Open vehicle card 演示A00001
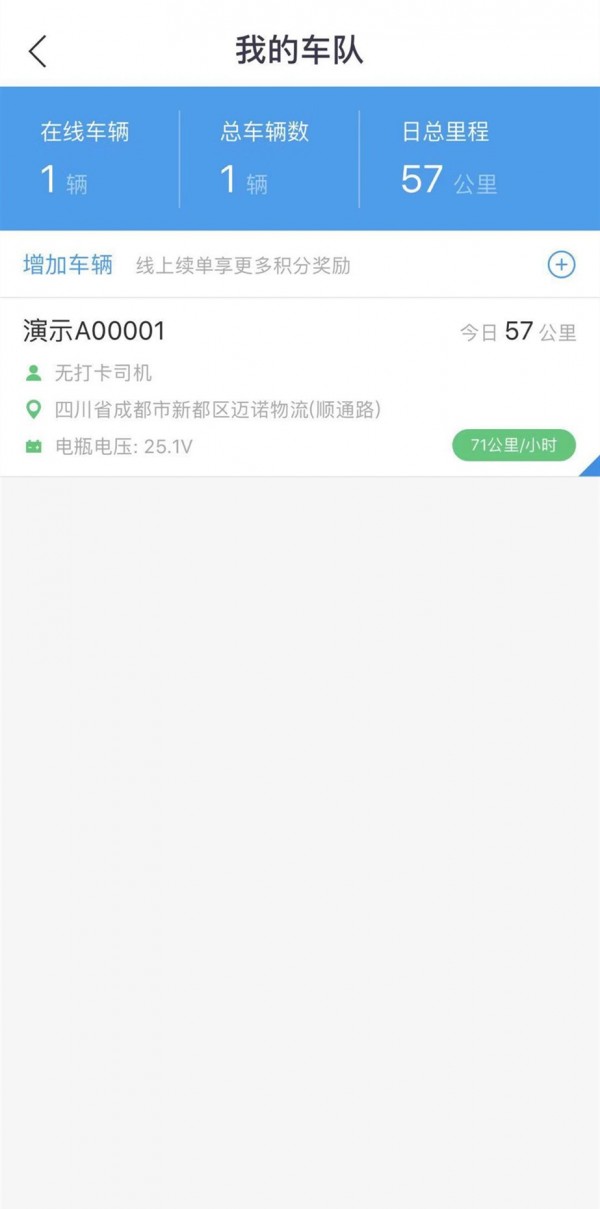 pyautogui.click(x=95, y=331)
